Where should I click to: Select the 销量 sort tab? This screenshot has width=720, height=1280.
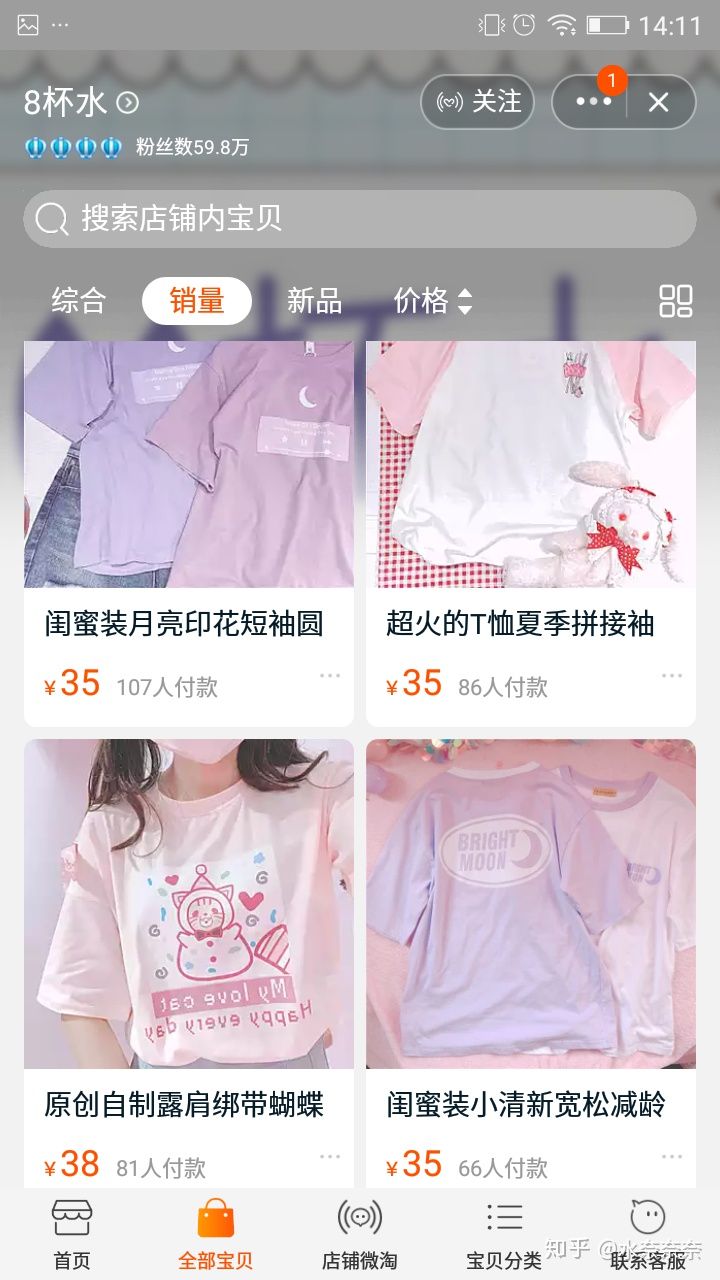point(197,301)
